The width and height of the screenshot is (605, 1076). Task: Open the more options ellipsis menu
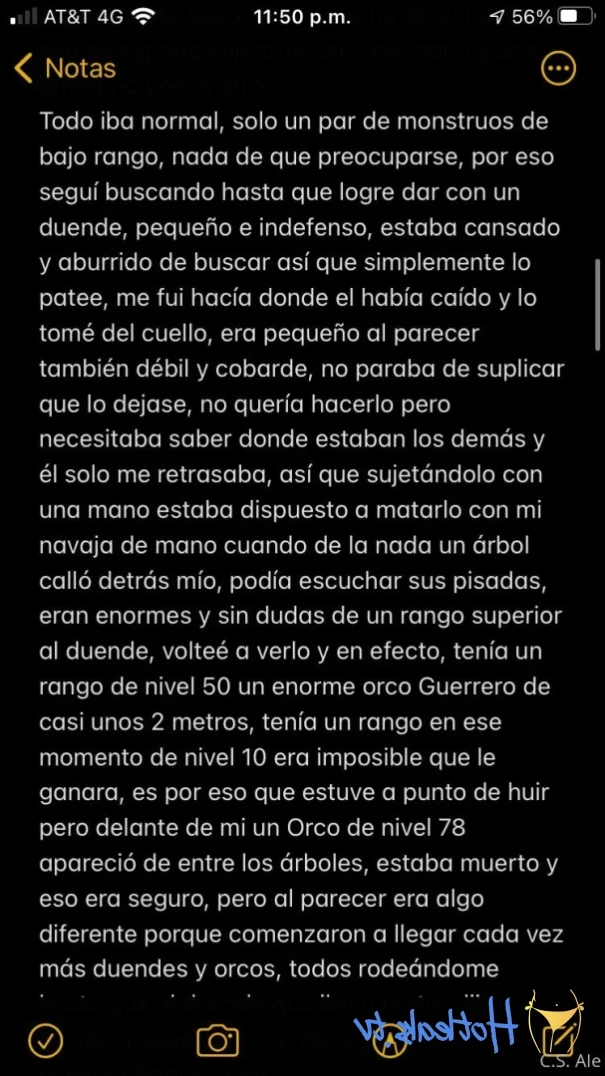pos(558,68)
